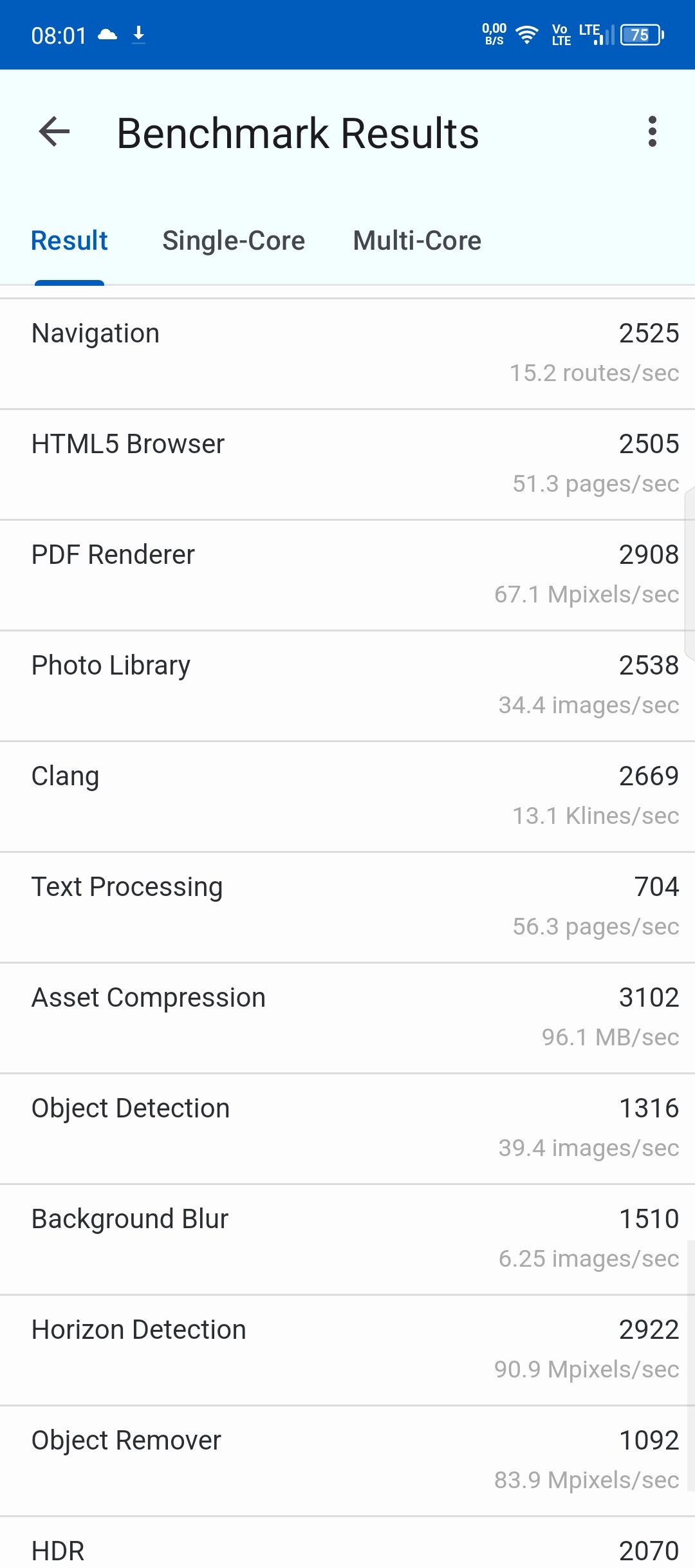Switch to the Multi-Core tab
This screenshot has width=695, height=1568.
point(417,241)
